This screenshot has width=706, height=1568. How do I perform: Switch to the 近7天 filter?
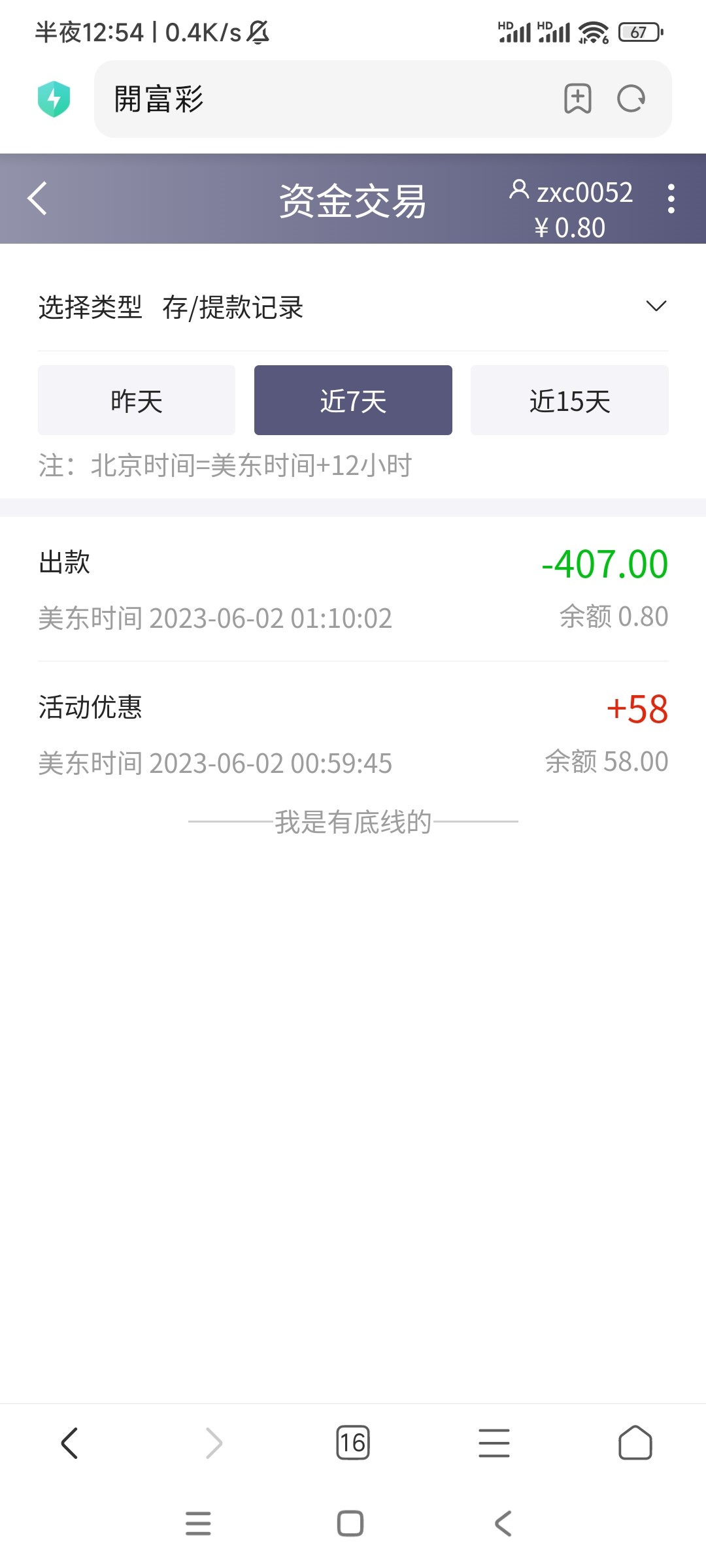353,400
